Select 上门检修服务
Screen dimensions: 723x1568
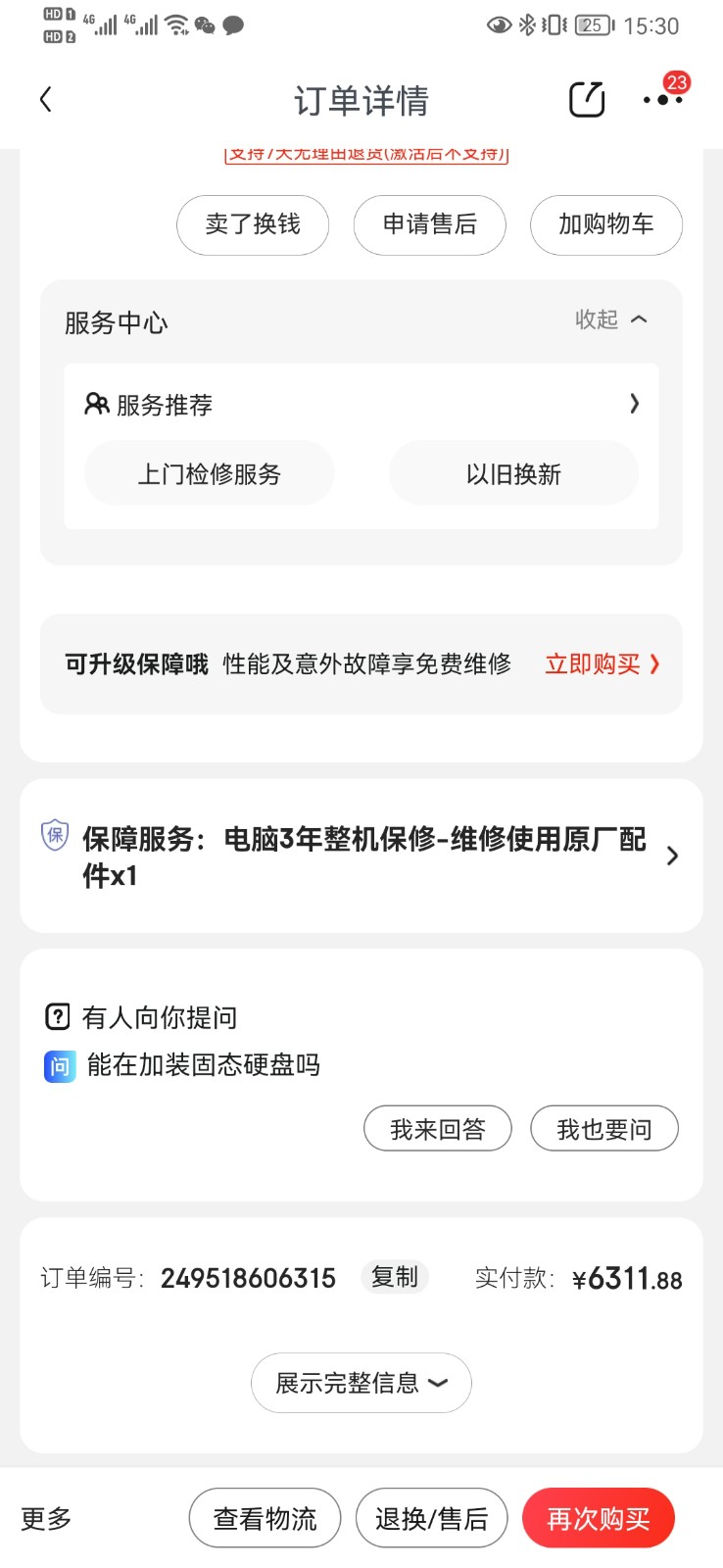tap(210, 473)
